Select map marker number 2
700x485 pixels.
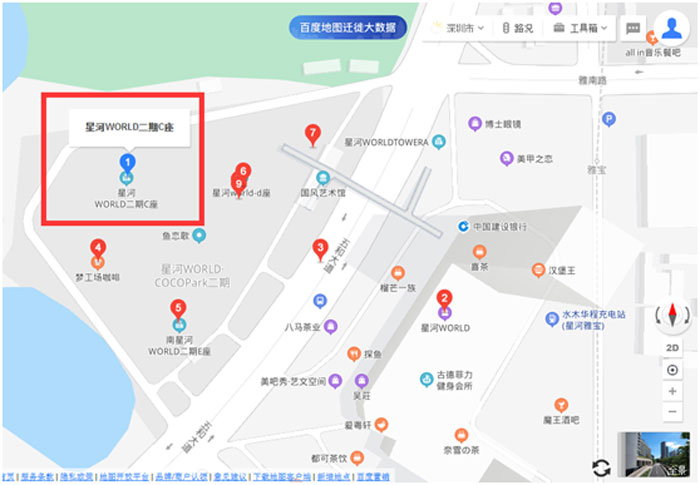(445, 299)
